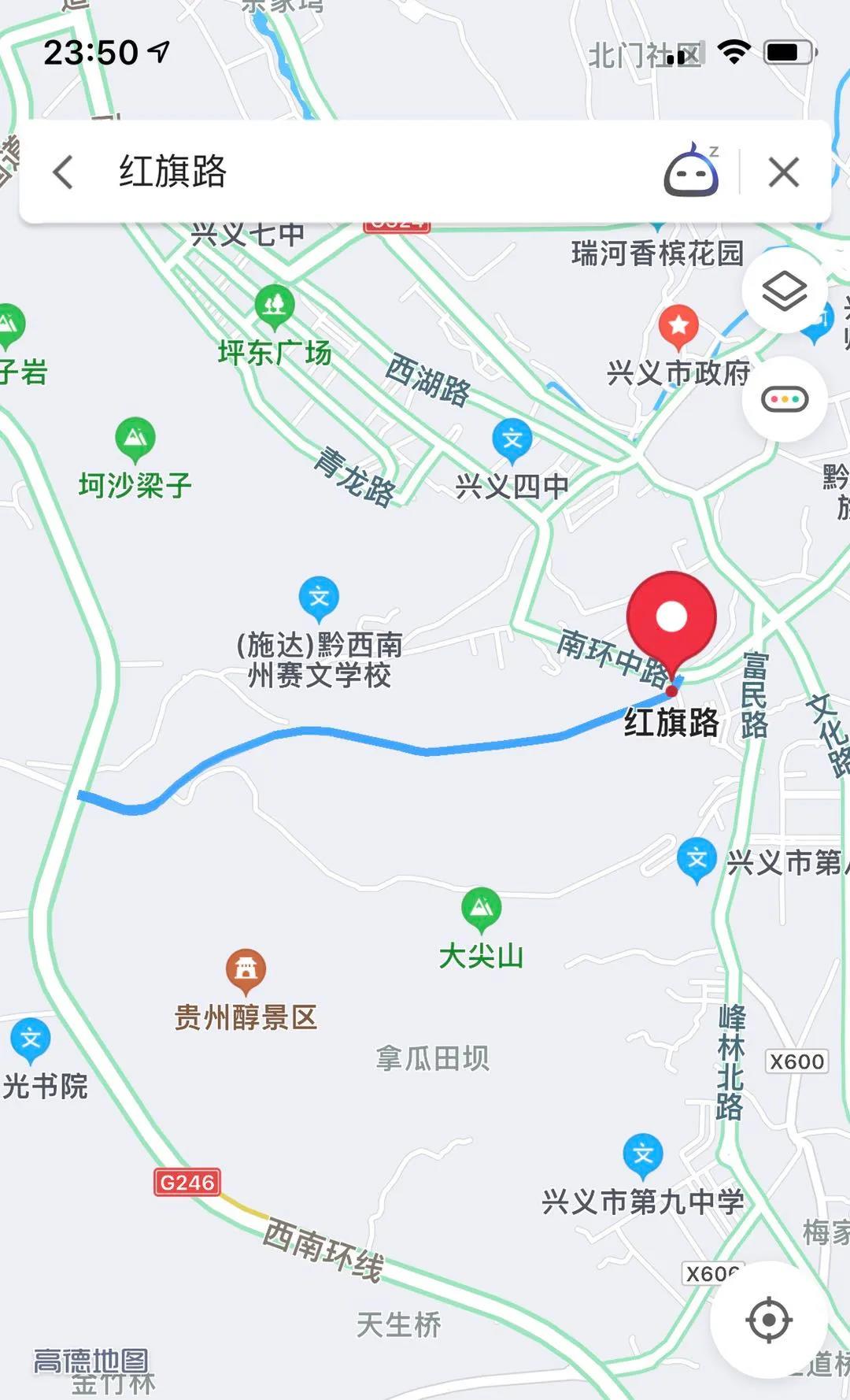This screenshot has width=850, height=1400.
Task: Go back from the 红旗路 search
Action: click(63, 172)
